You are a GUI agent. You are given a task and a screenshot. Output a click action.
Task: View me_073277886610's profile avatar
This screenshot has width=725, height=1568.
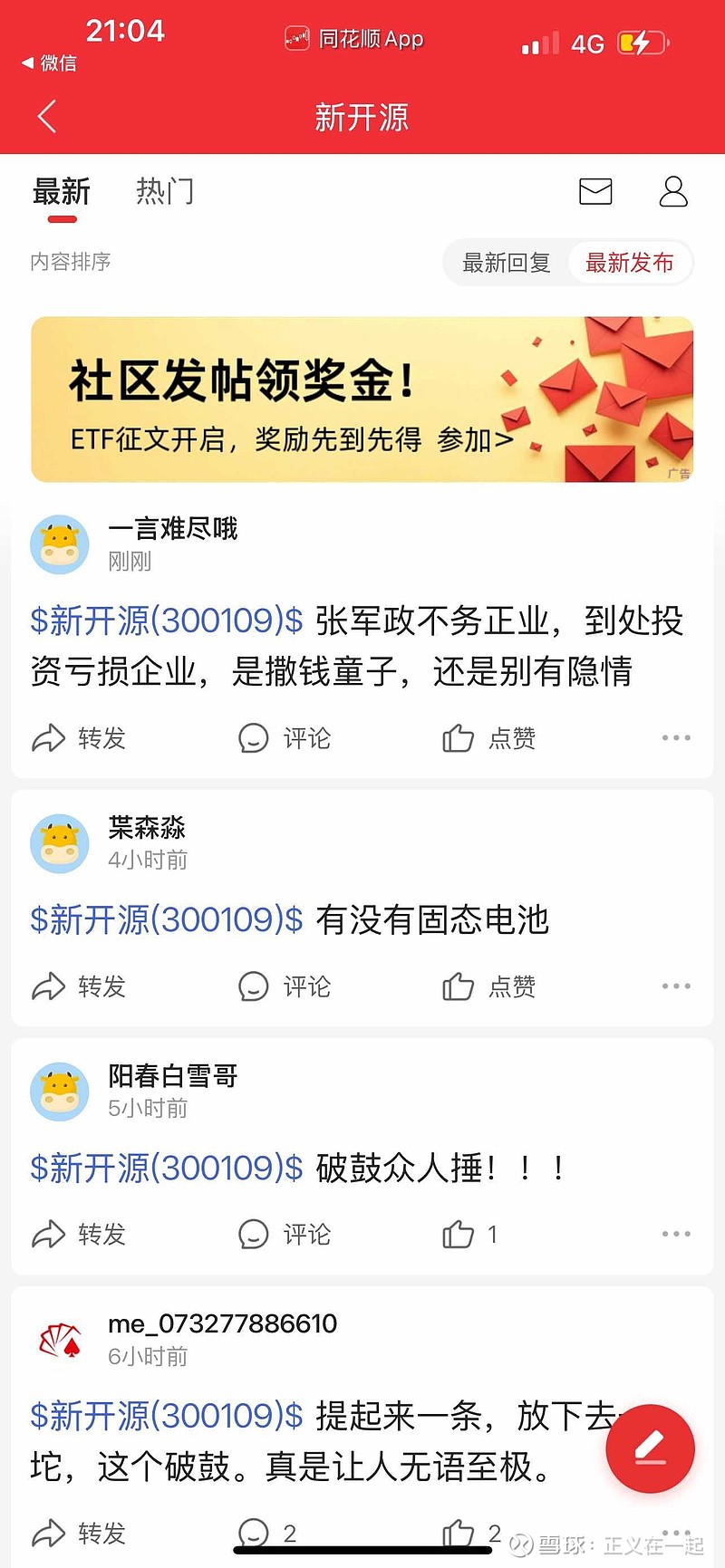tap(60, 1339)
